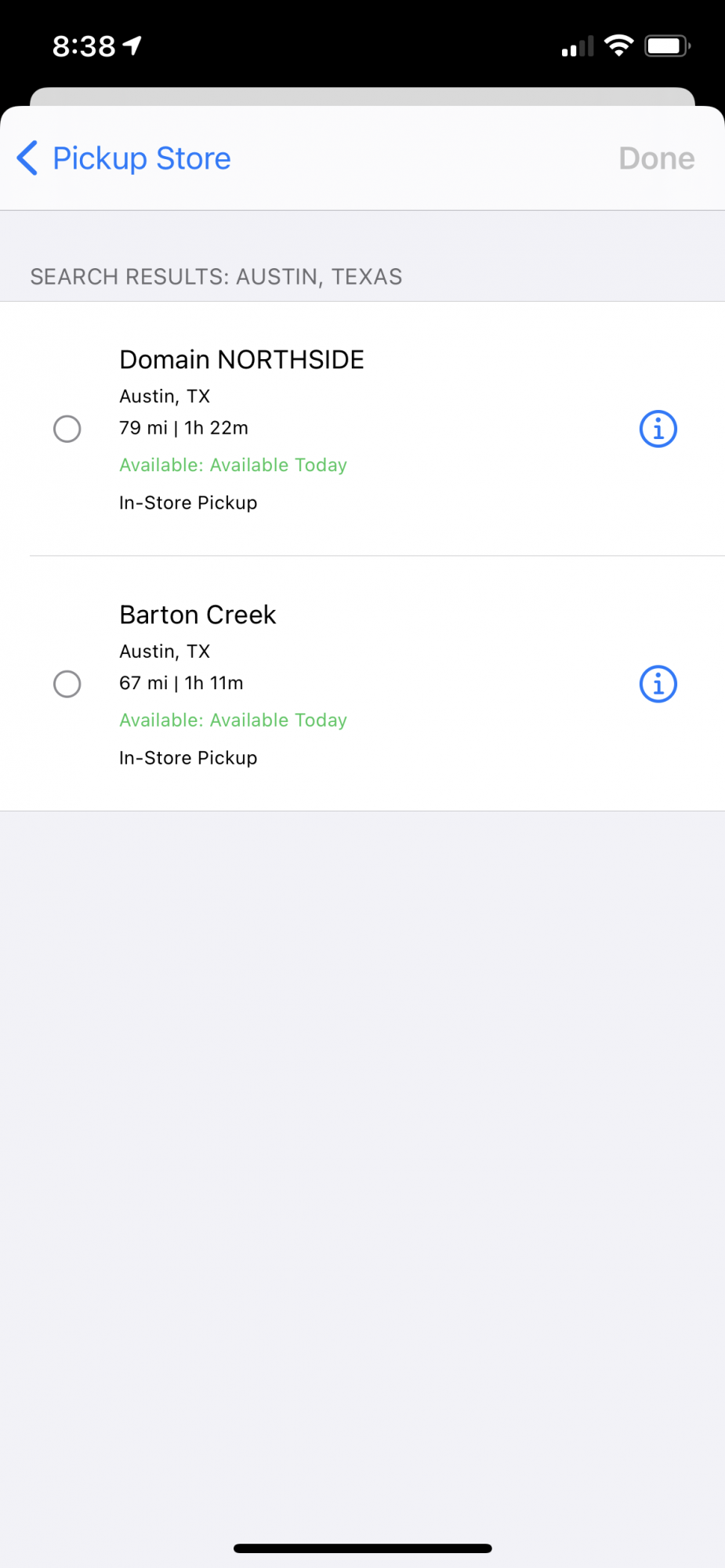Select Domain NORTHSIDE store radio button

click(67, 429)
